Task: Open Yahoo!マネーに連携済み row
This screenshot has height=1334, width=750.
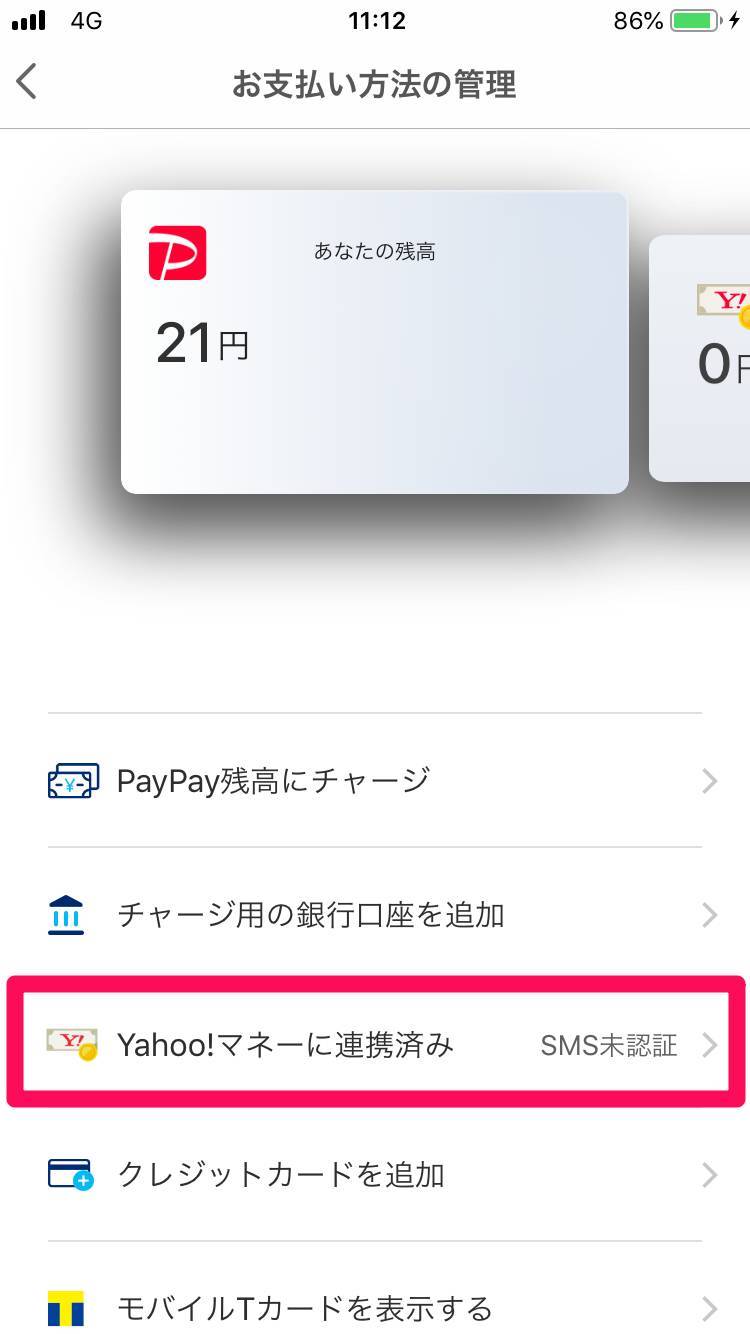Action: [x=375, y=1045]
